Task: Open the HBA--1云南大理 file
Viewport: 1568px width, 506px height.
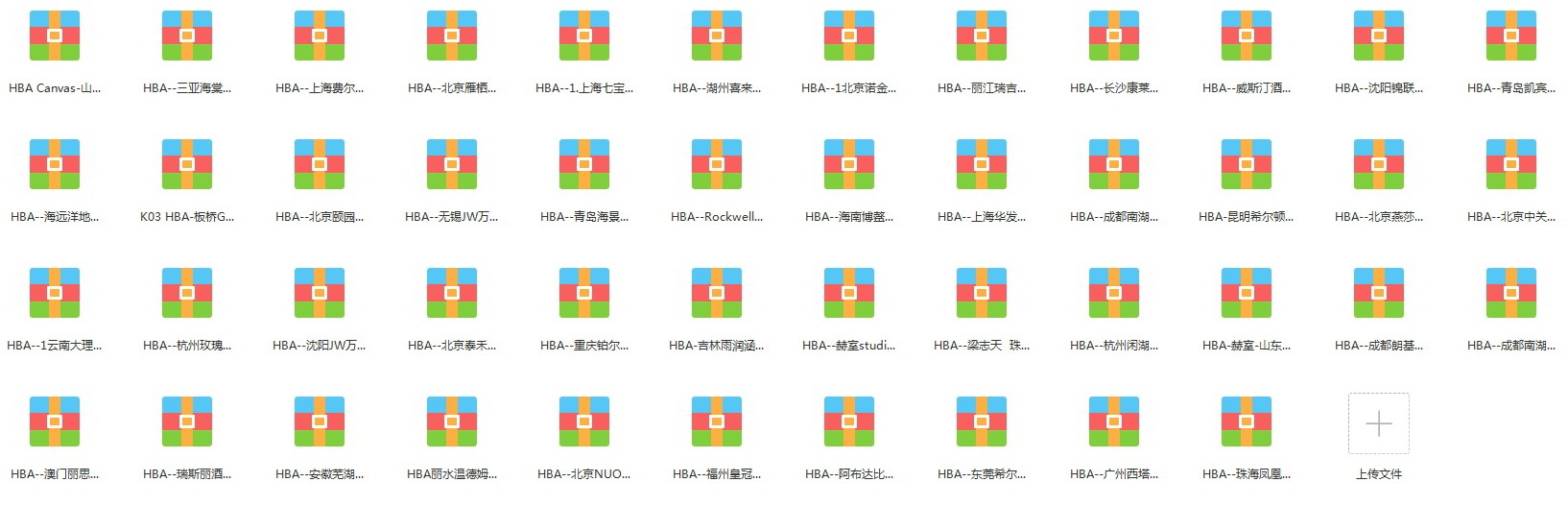Action: point(55,294)
